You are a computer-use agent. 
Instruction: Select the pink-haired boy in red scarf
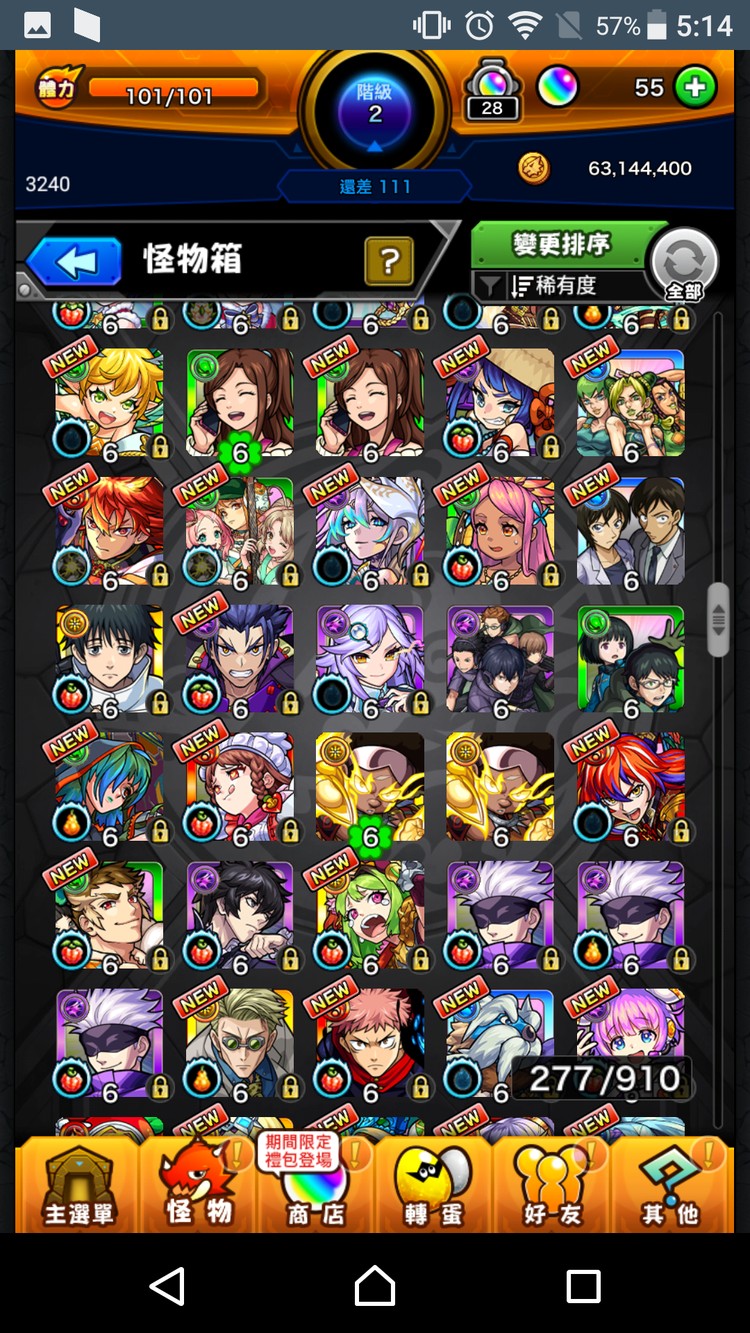tap(370, 1042)
